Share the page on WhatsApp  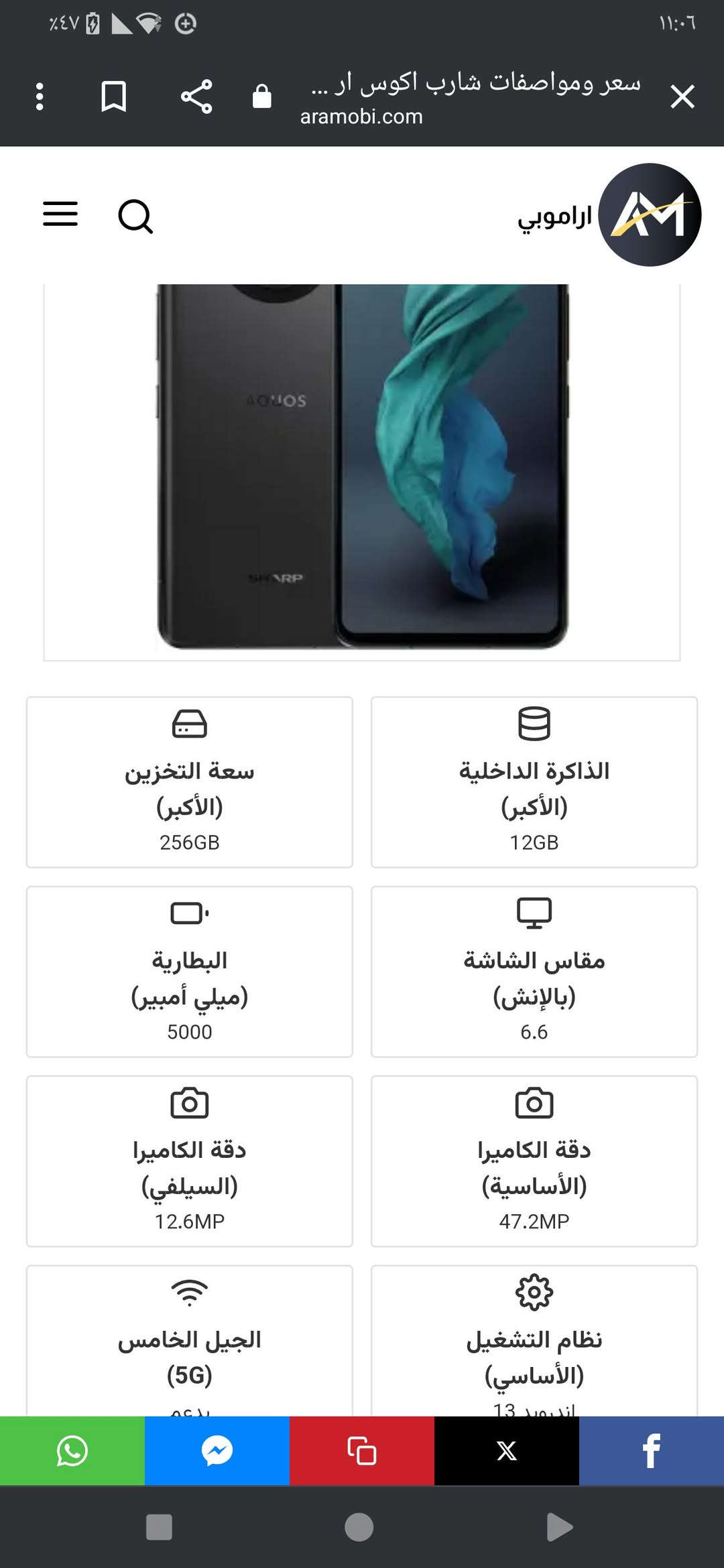pyautogui.click(x=72, y=1451)
